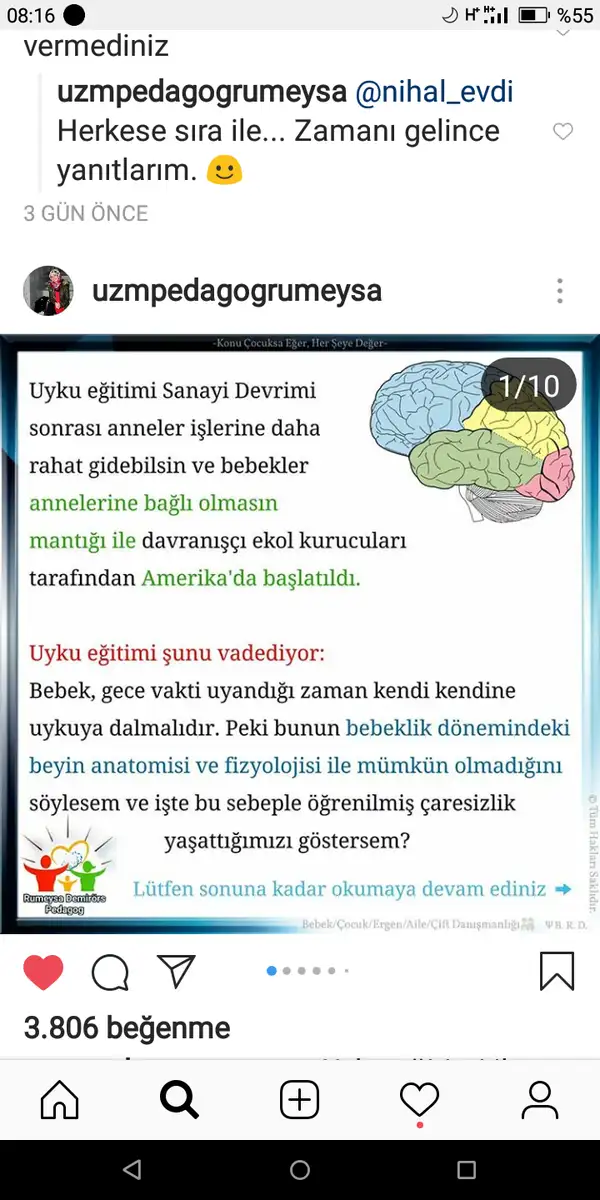Viewport: 600px width, 1200px height.
Task: View who liked via 3.806 beğenme
Action: point(127,1027)
